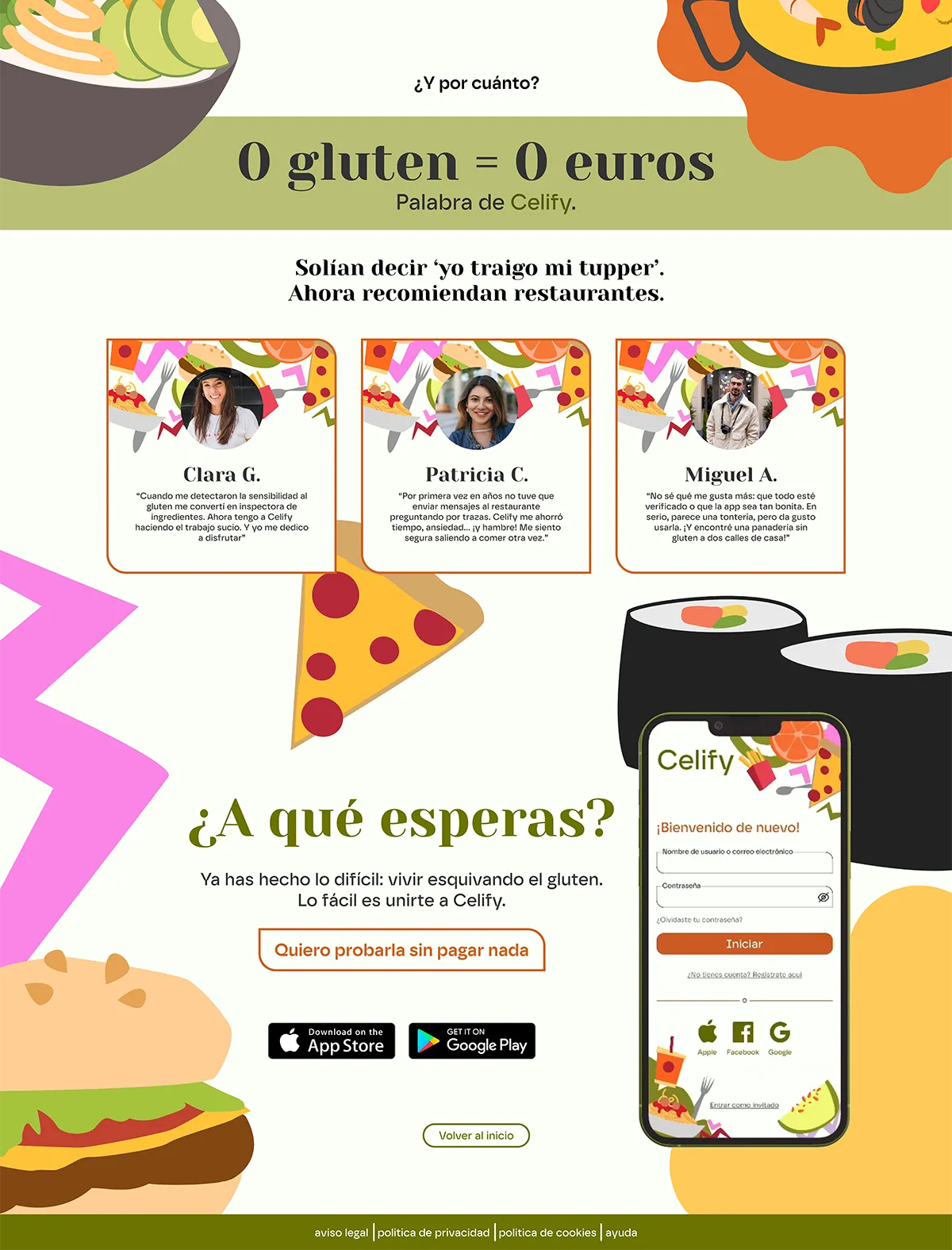View the 'política de privacidad' page
The image size is (952, 1250).
433,1233
